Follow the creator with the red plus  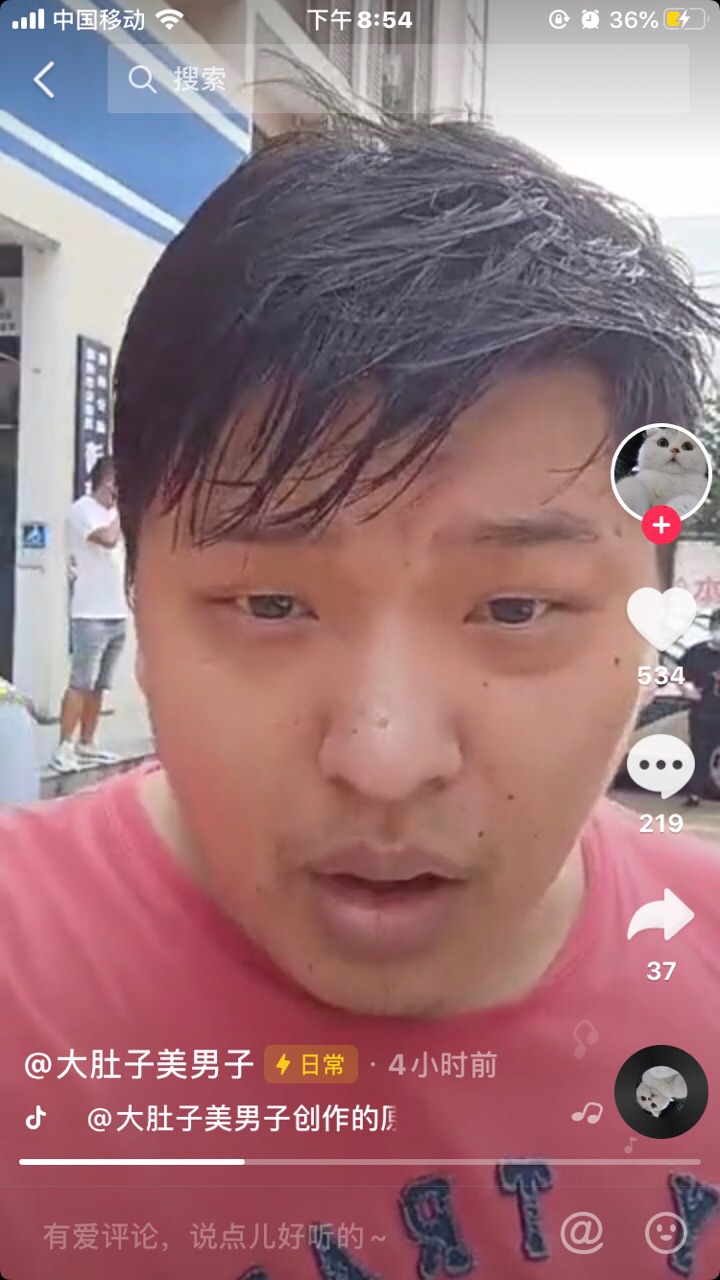[x=661, y=524]
